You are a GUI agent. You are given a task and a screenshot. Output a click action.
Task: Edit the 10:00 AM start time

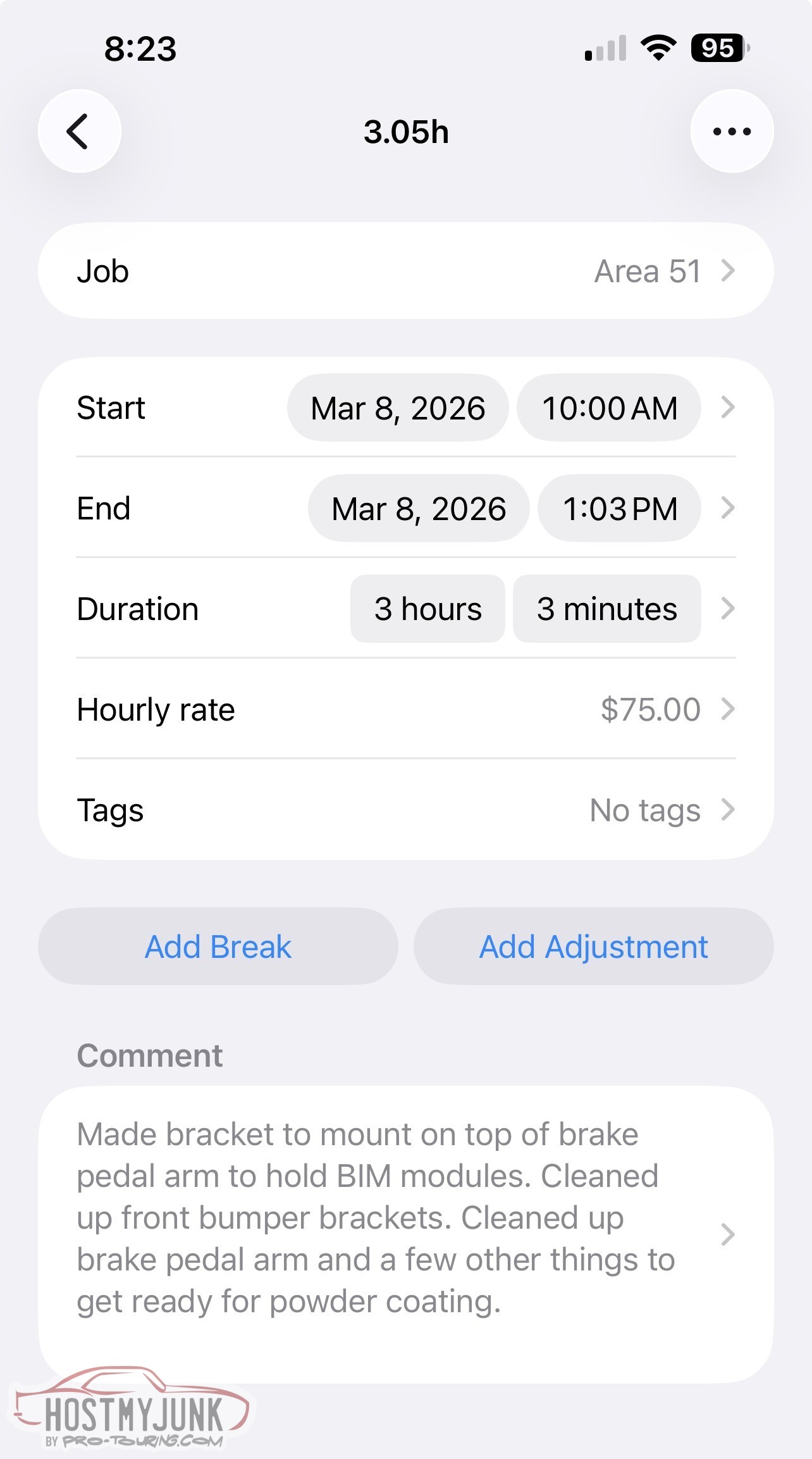pyautogui.click(x=608, y=408)
